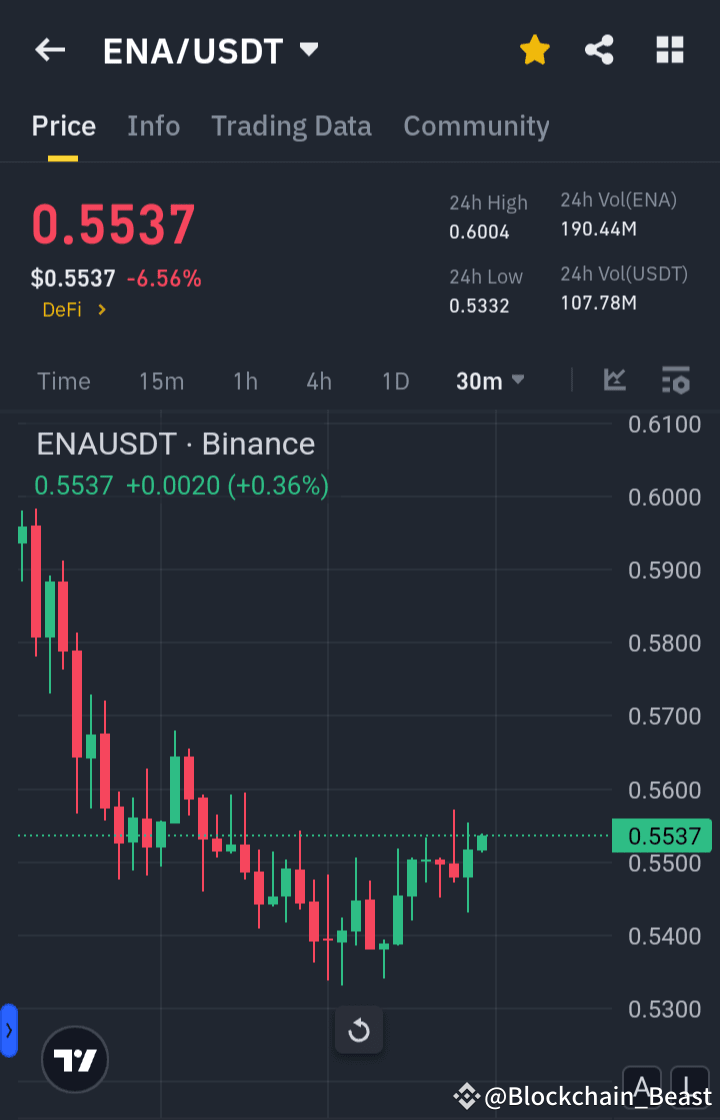The image size is (720, 1120).
Task: Select the 15m timeframe
Action: [161, 381]
